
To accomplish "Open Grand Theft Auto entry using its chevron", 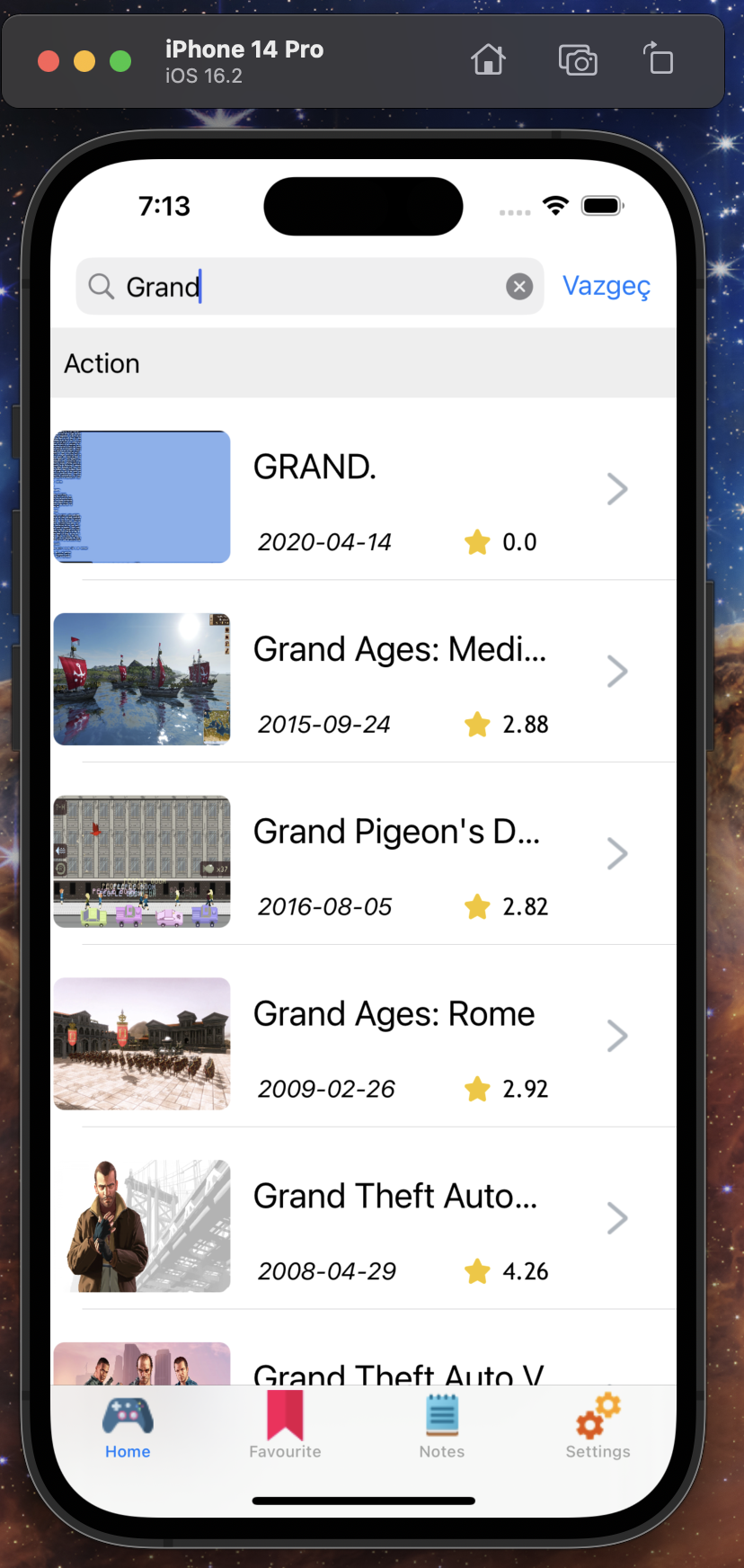I will (x=617, y=1218).
